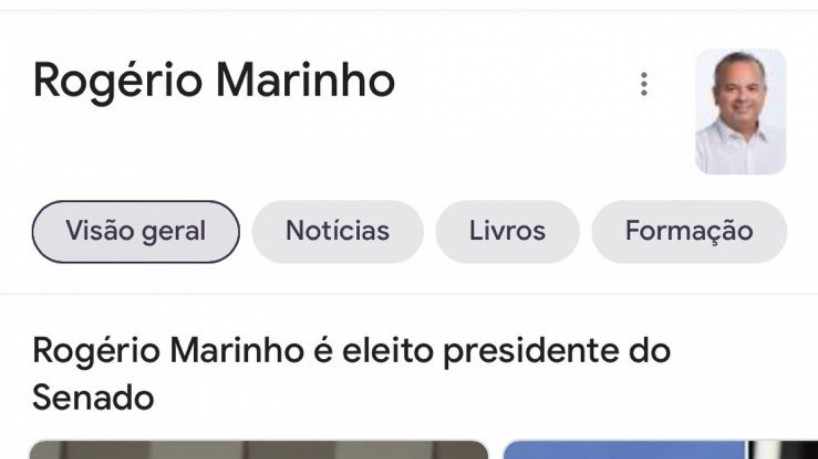Open the three-dot overflow menu
This screenshot has height=459, width=818.
pos(644,85)
